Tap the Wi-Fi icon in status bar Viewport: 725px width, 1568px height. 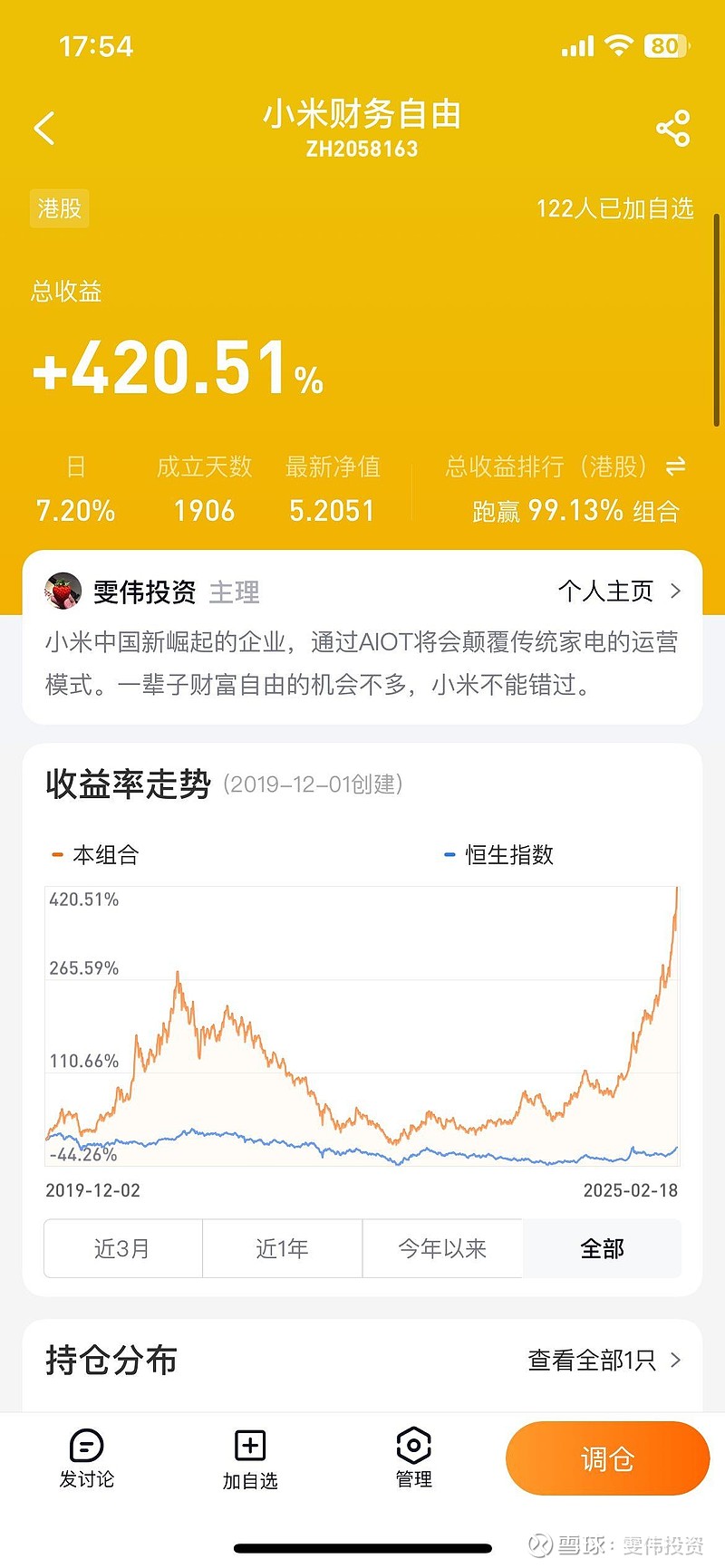[617, 44]
